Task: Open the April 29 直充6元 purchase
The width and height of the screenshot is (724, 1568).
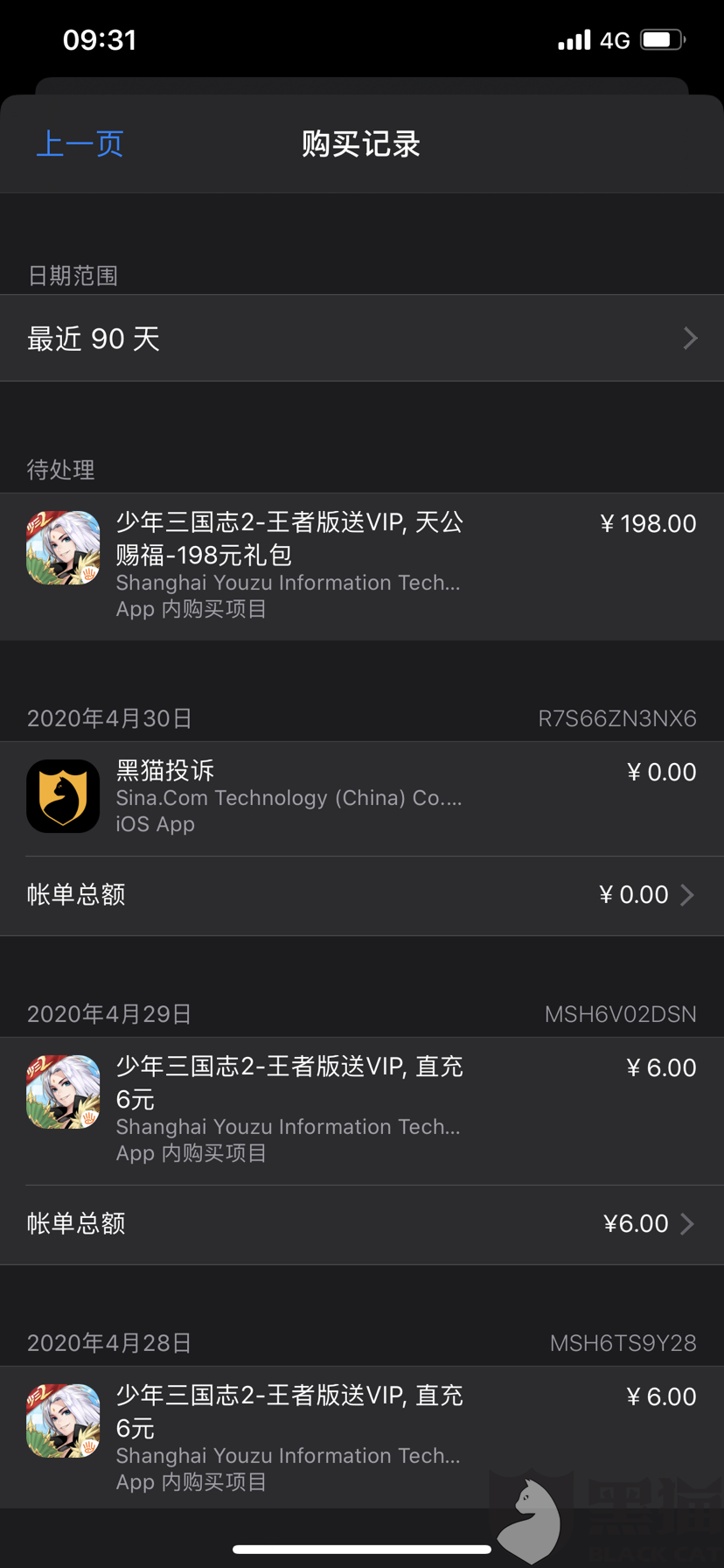Action: [362, 1109]
